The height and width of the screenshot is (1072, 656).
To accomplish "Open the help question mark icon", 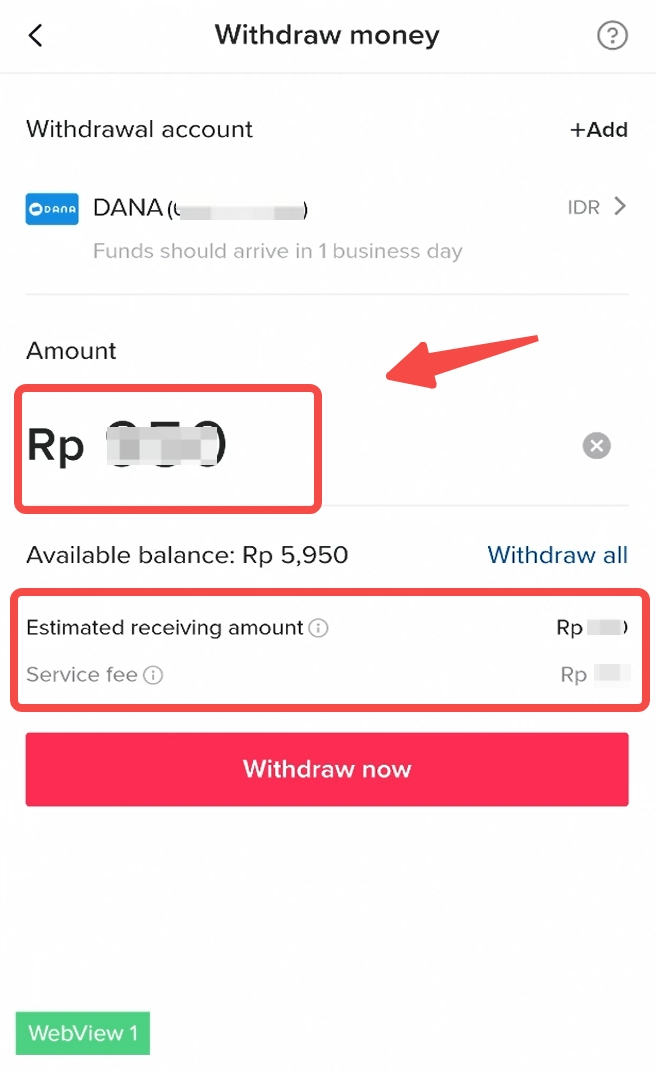I will (611, 36).
